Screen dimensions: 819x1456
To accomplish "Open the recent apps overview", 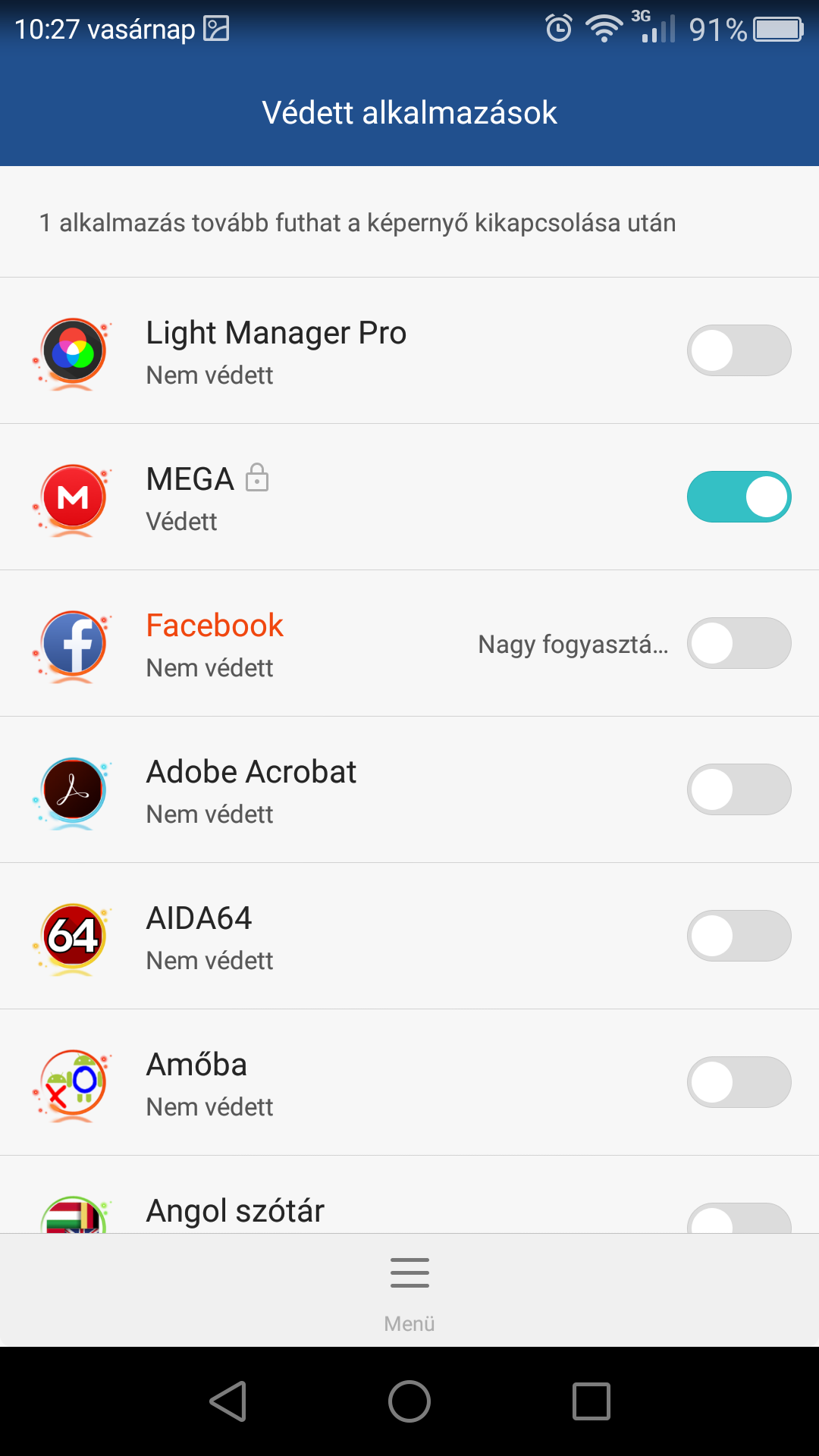I will pos(591,1401).
